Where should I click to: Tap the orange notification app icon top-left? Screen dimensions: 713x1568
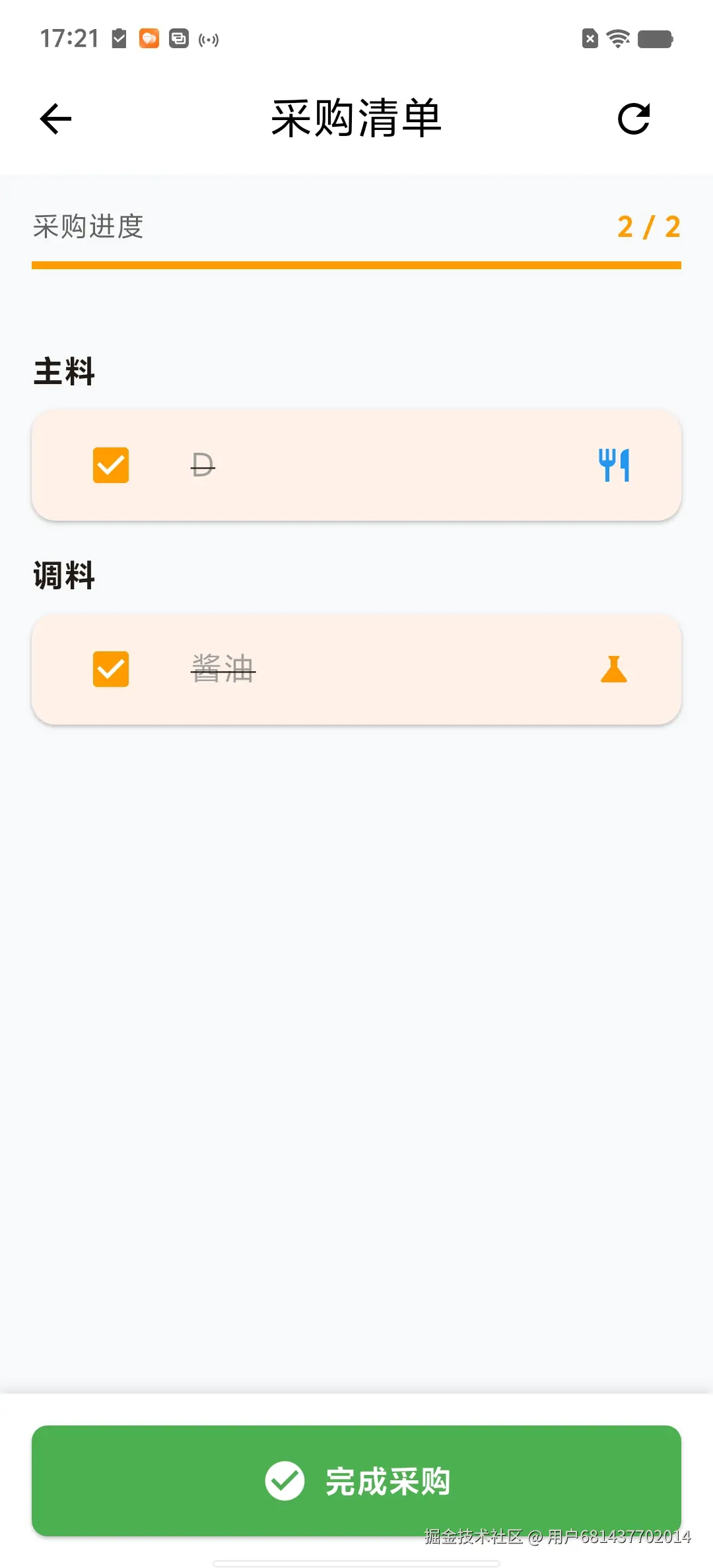pos(149,39)
